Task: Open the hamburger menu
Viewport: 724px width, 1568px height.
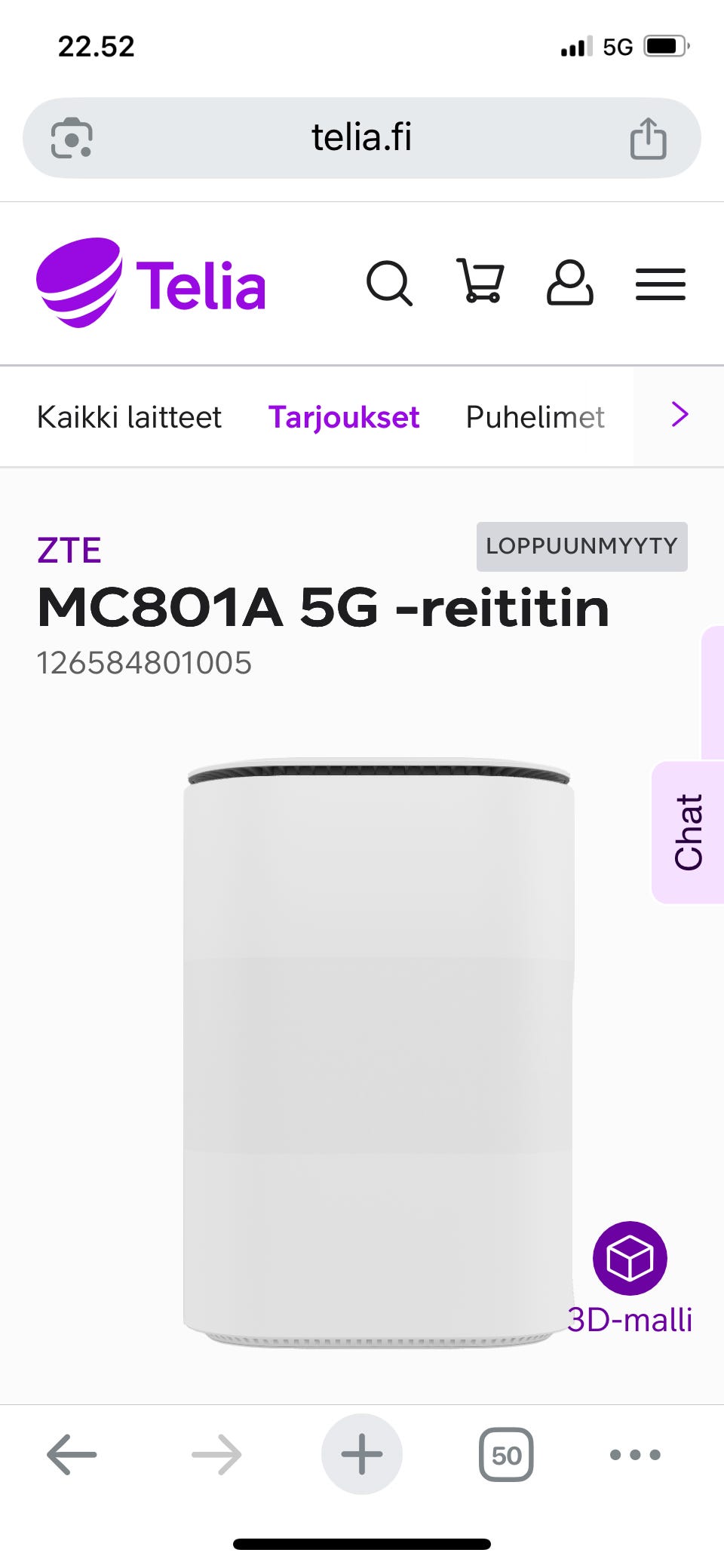Action: 660,285
